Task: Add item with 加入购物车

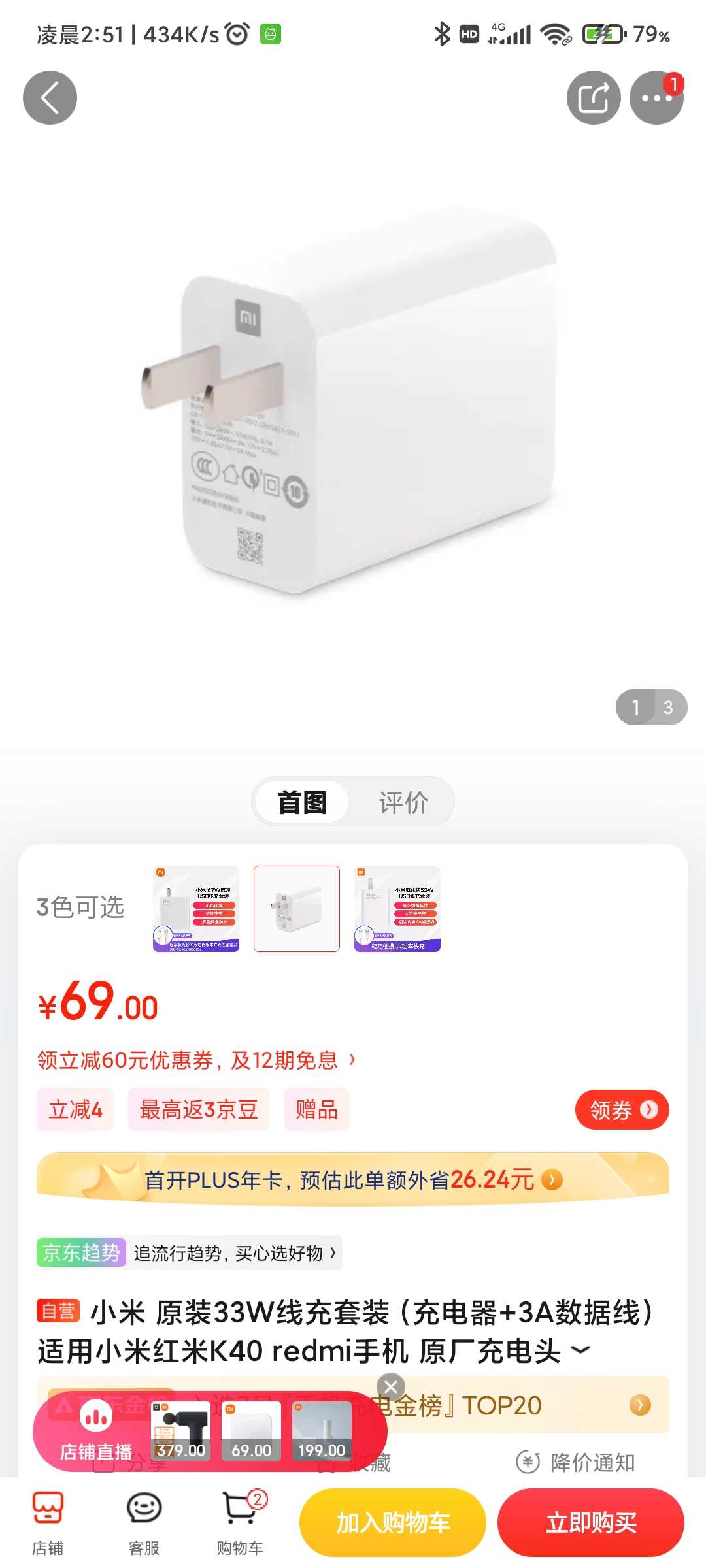Action: (x=393, y=1522)
